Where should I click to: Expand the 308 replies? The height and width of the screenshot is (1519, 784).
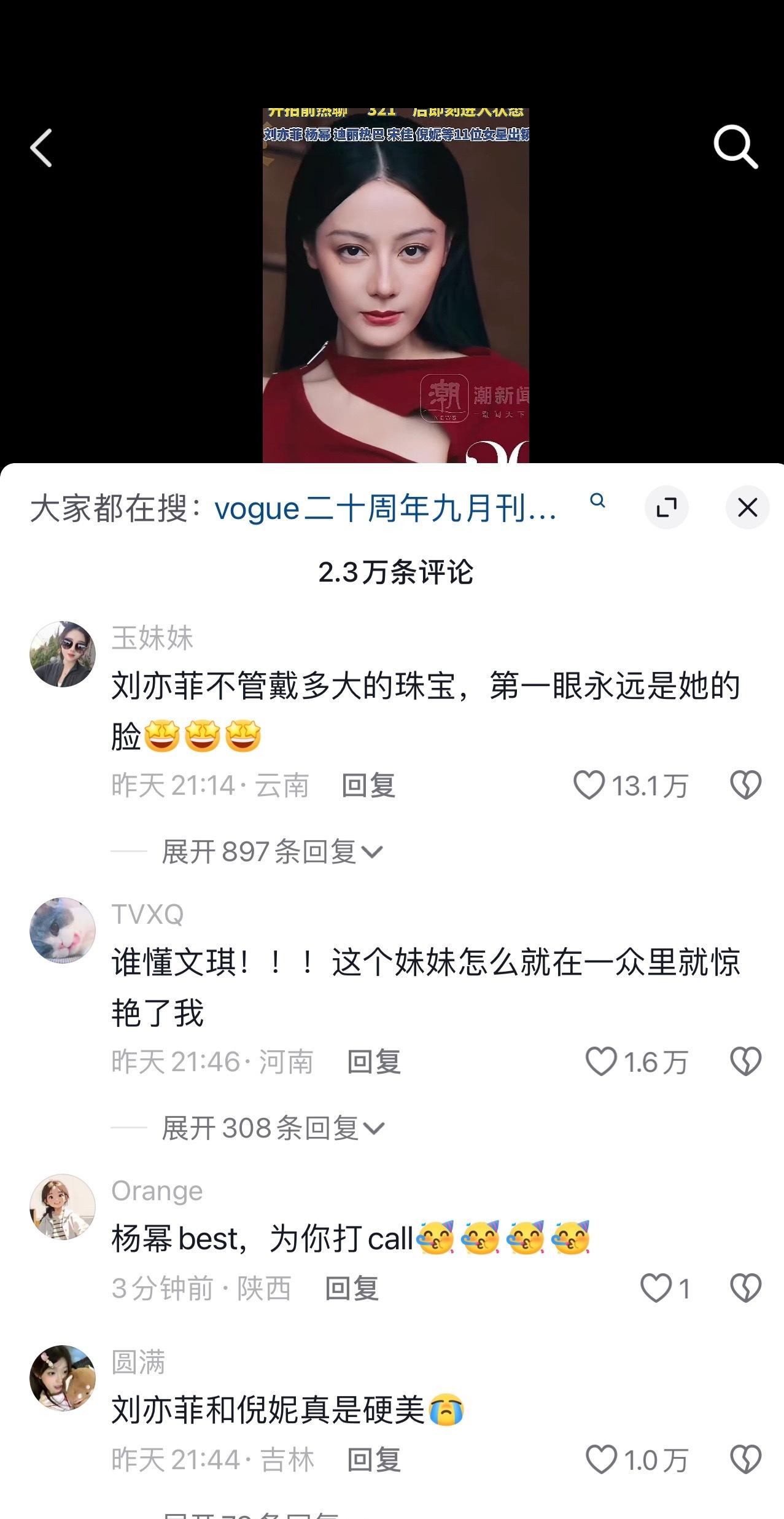(x=273, y=1128)
